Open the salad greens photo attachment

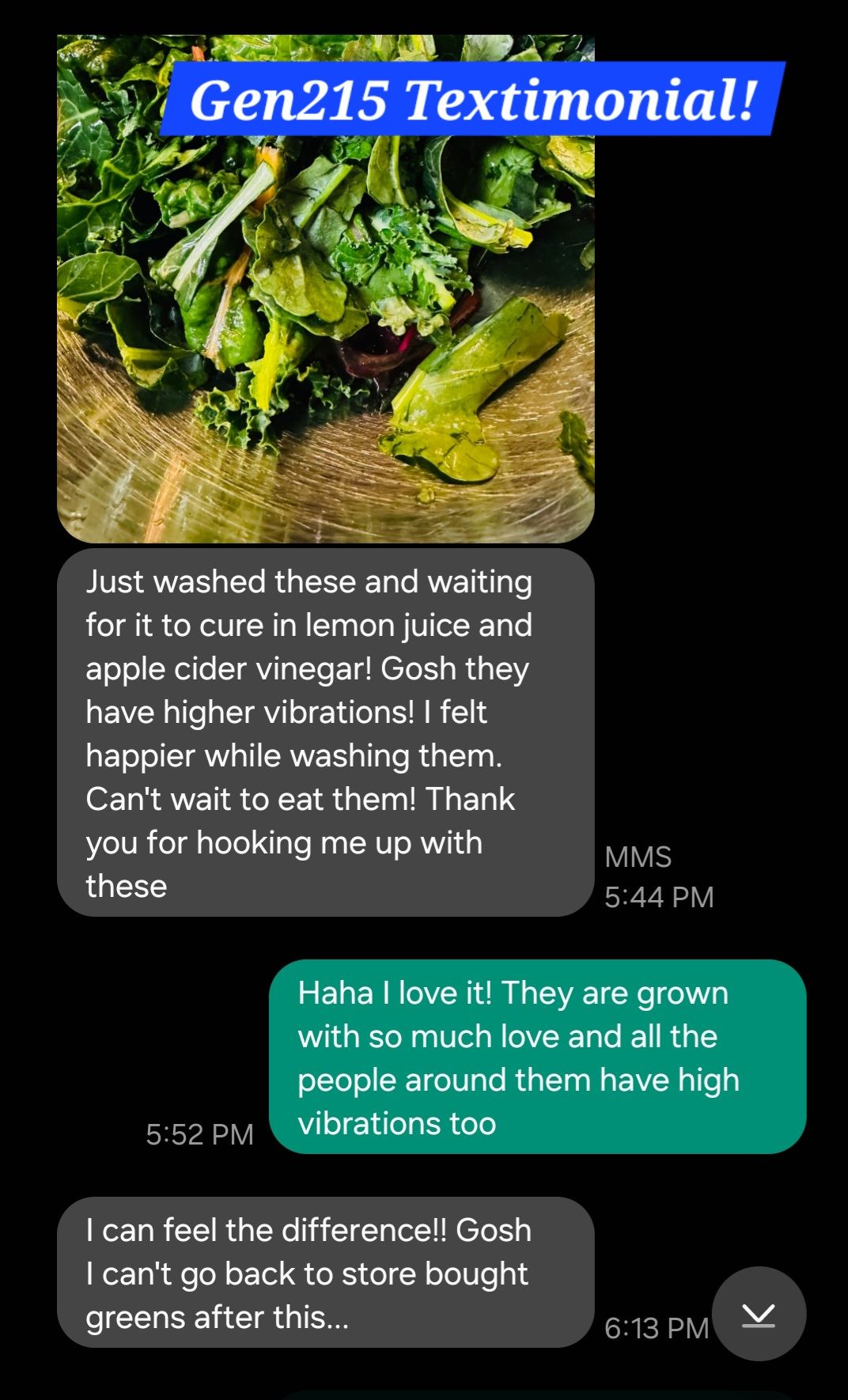tap(325, 289)
